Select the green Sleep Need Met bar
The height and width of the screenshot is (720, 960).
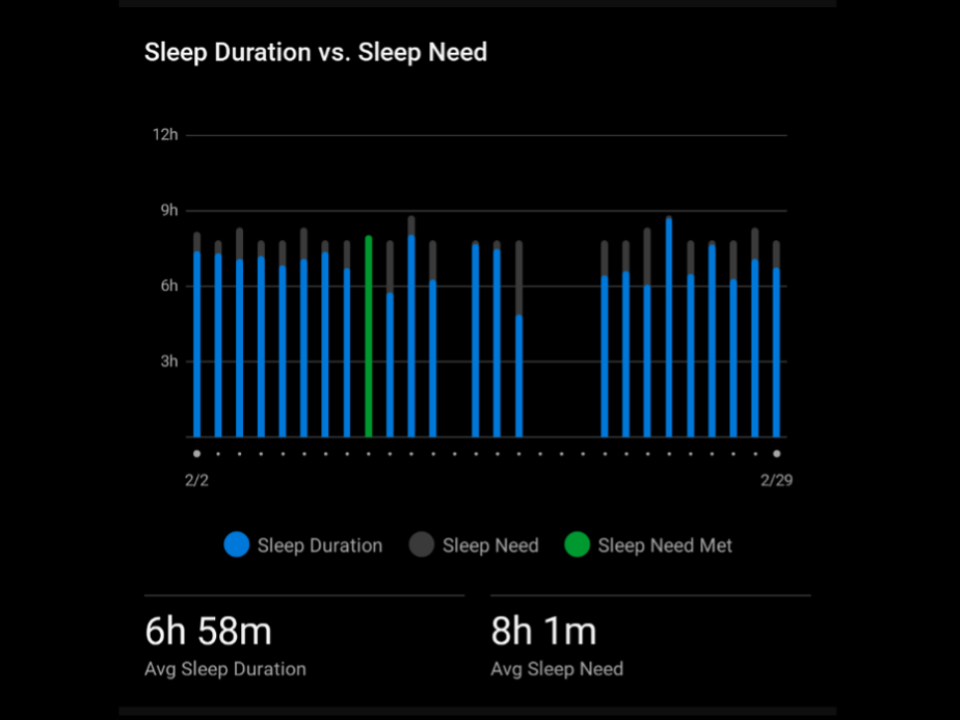369,336
